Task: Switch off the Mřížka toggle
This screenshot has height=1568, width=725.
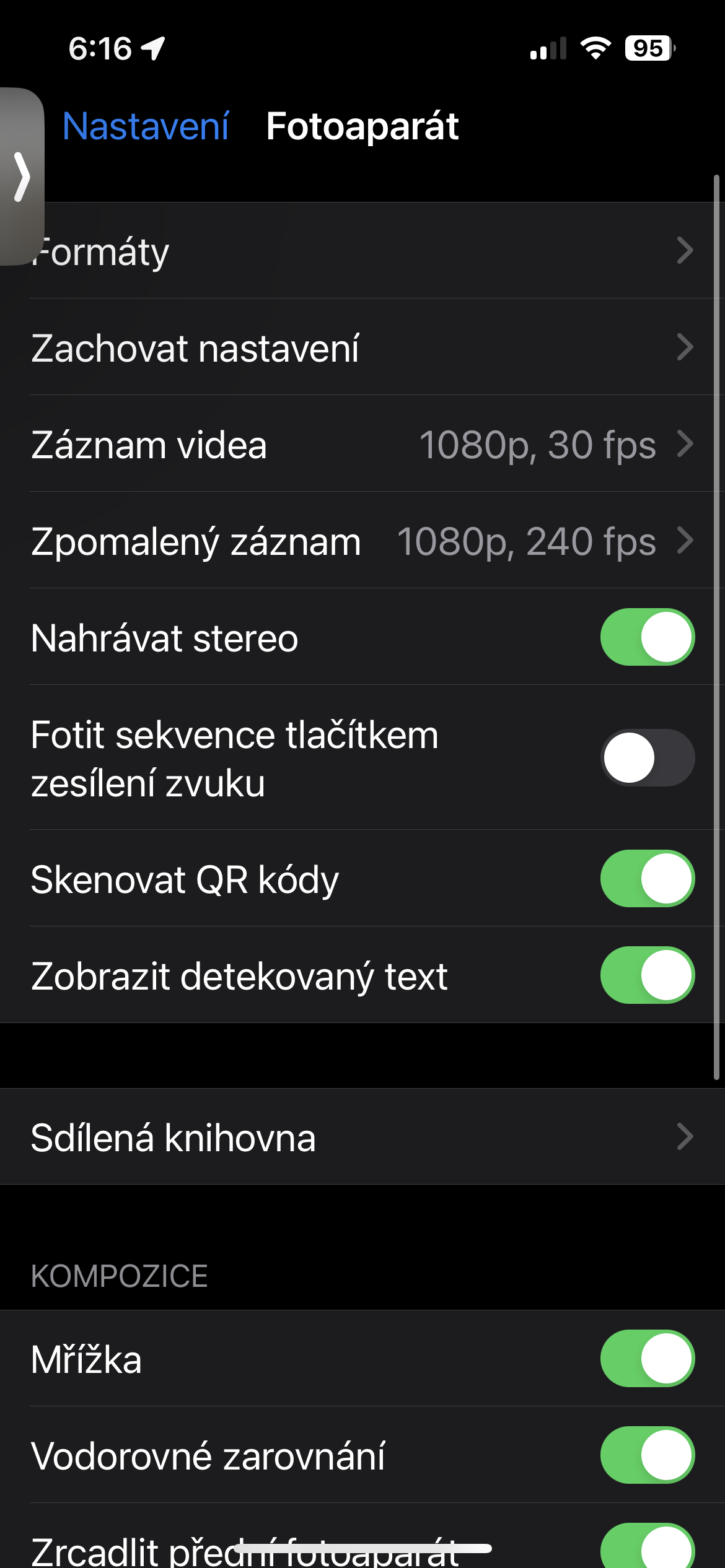Action: click(647, 1359)
